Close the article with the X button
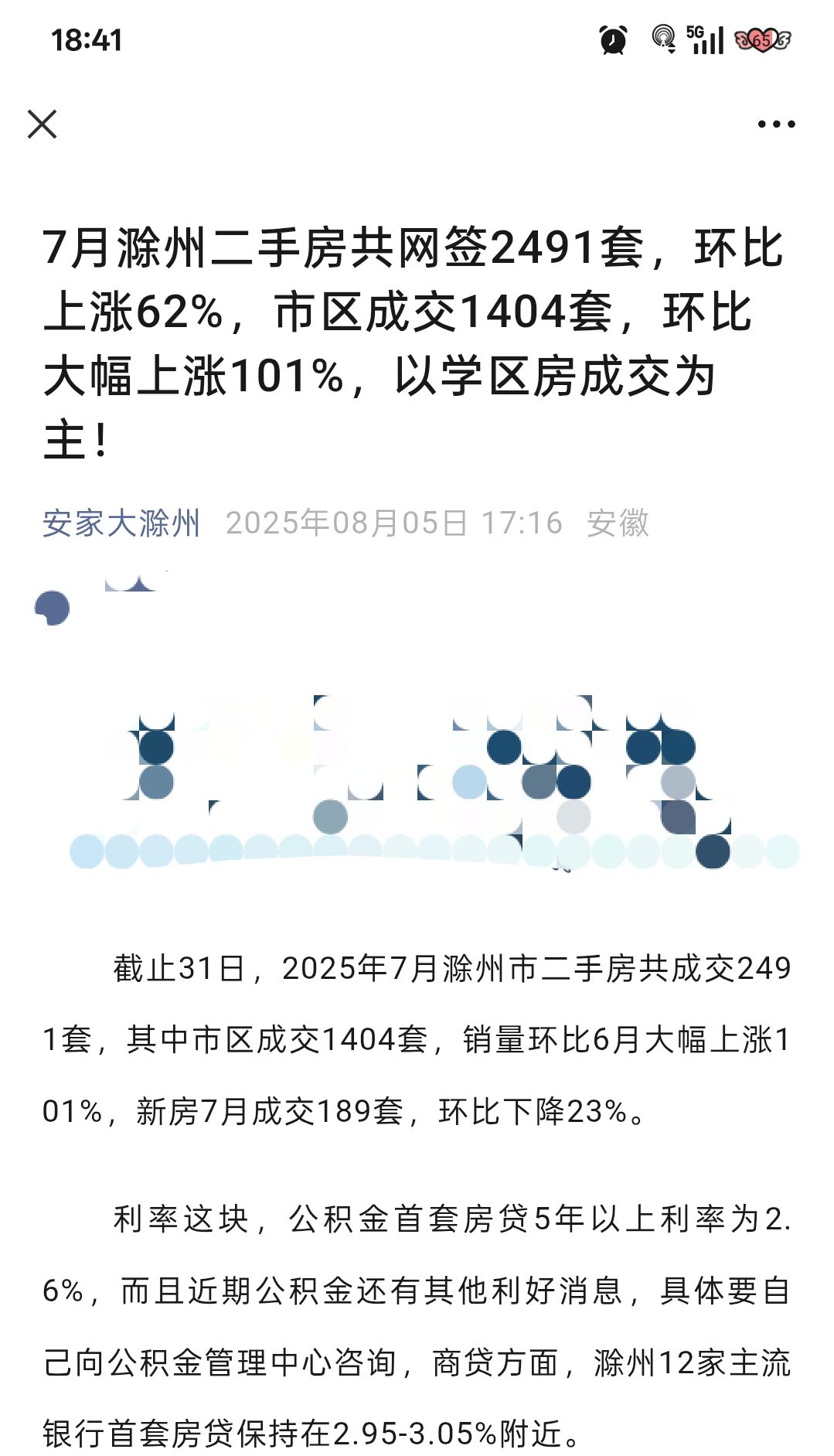 click(42, 124)
